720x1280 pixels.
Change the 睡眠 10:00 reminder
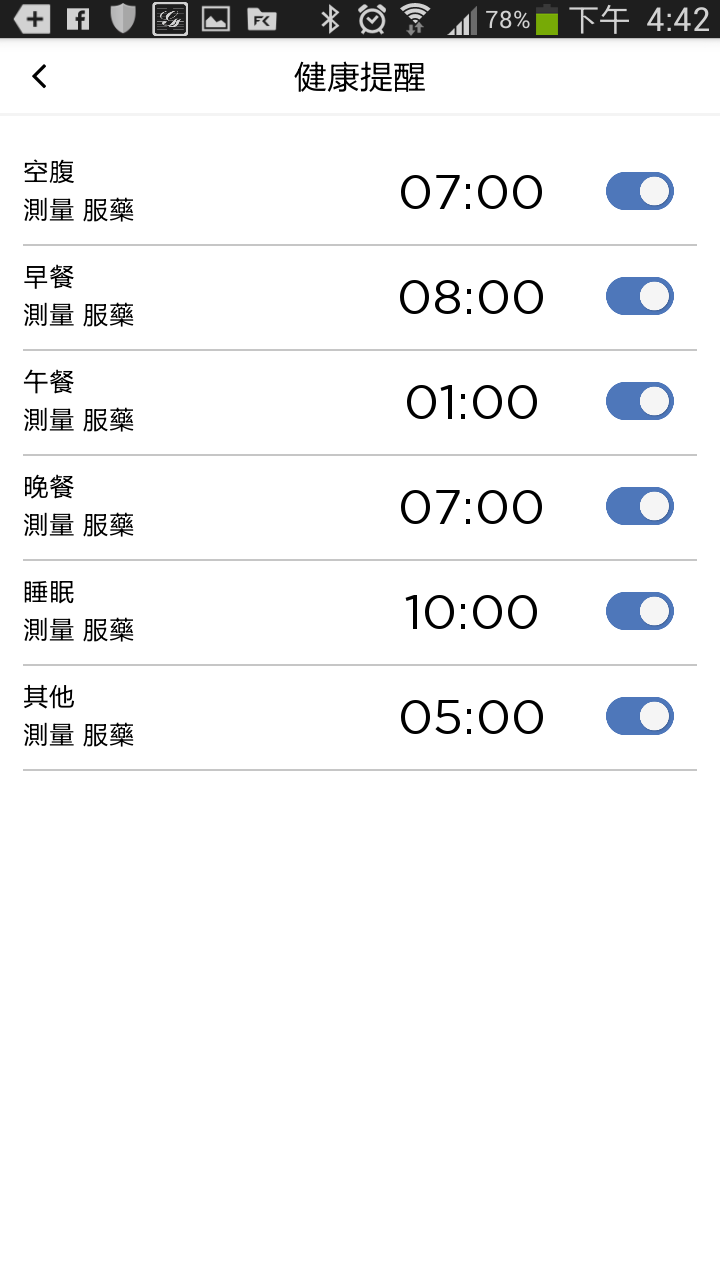[300, 612]
